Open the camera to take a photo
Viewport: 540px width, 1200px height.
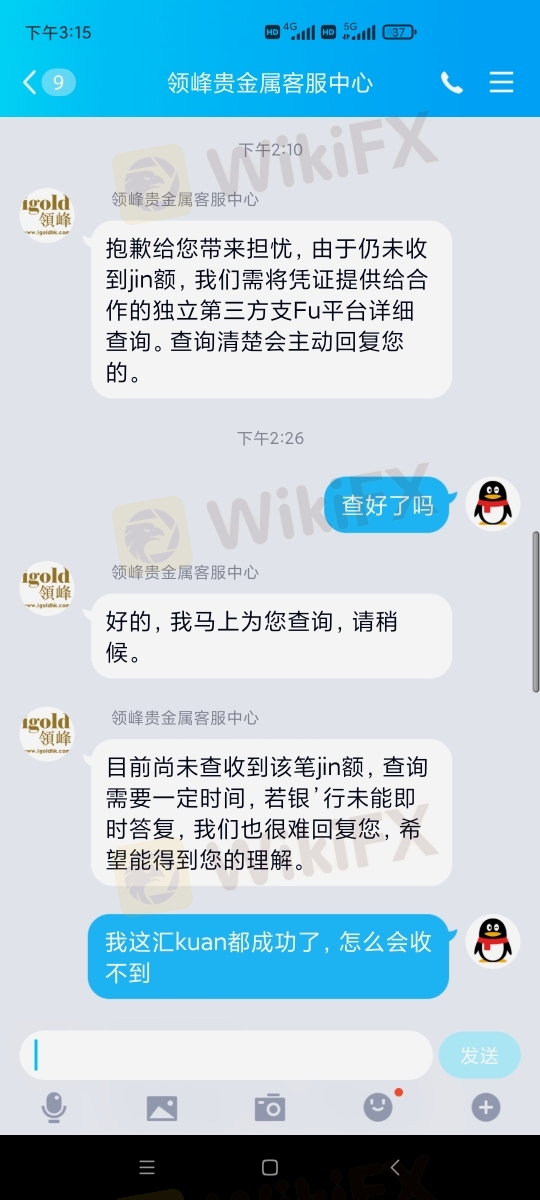point(270,1107)
